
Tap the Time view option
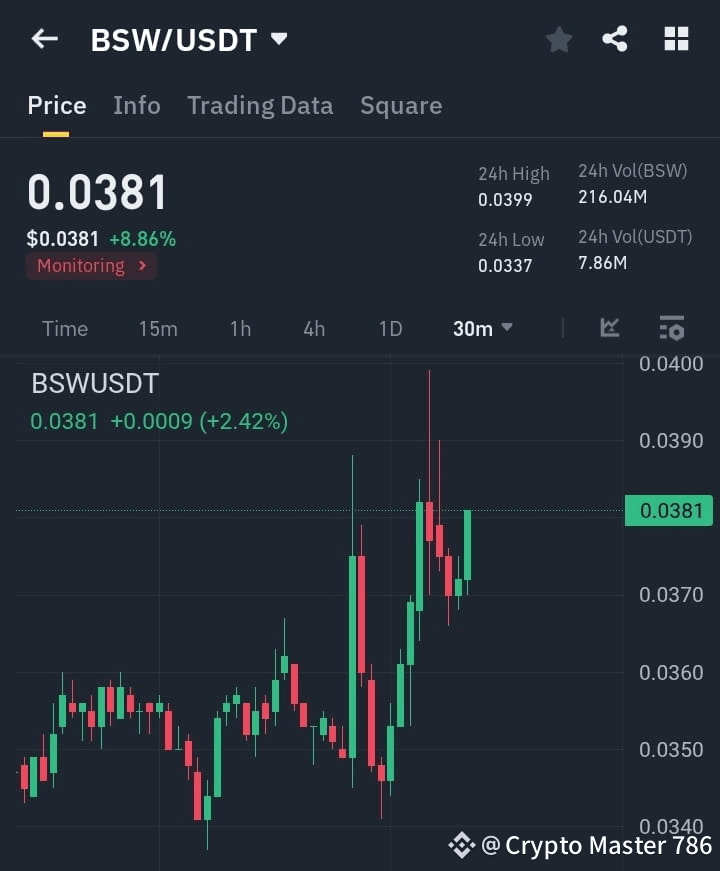tap(65, 328)
